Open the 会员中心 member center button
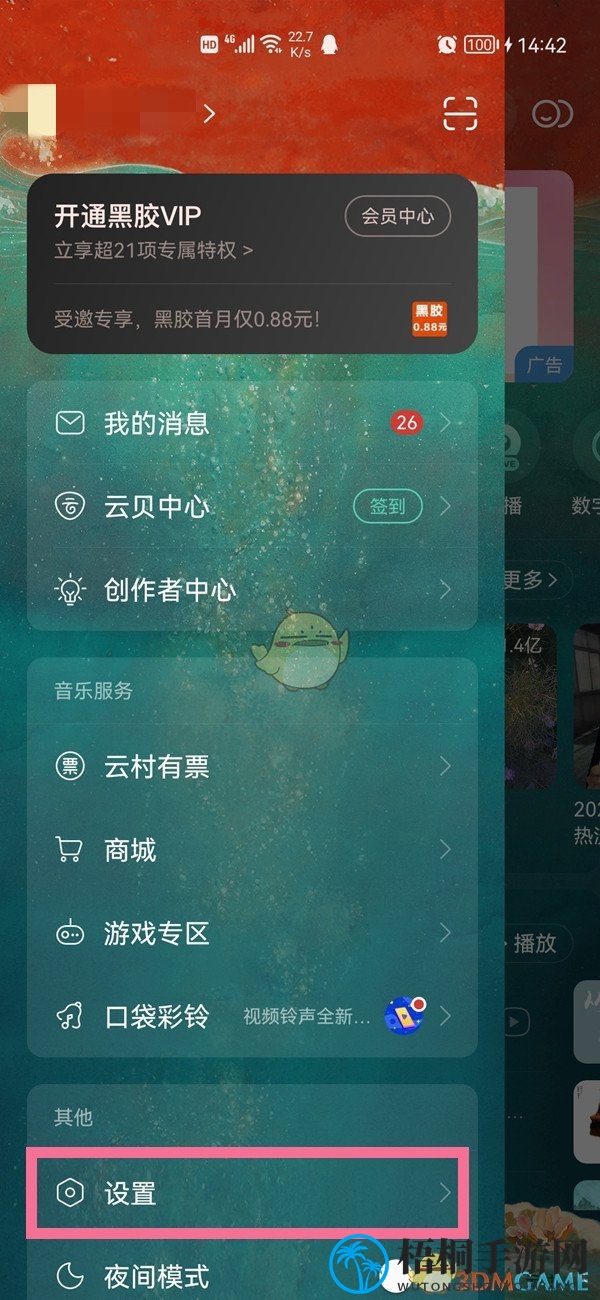 tap(397, 216)
